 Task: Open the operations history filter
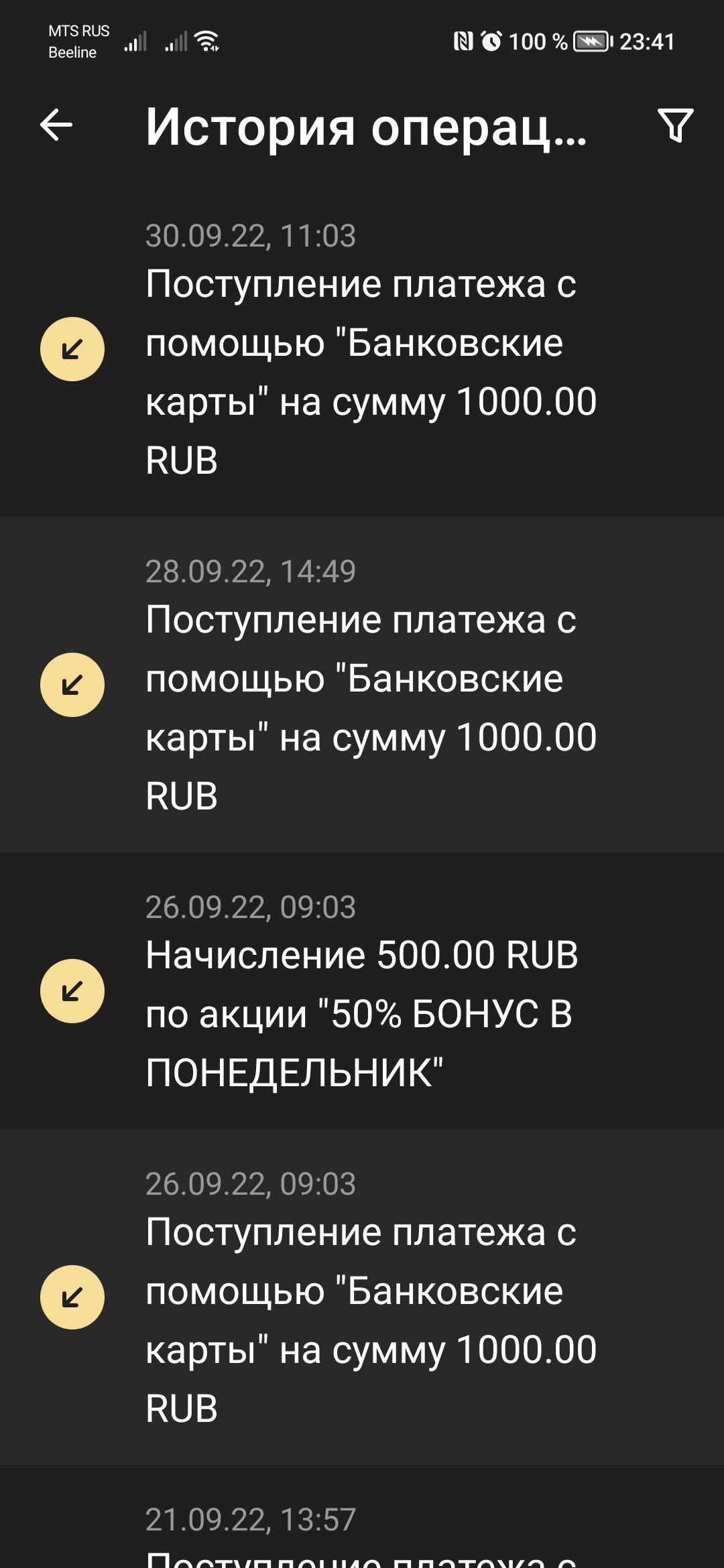tap(675, 125)
